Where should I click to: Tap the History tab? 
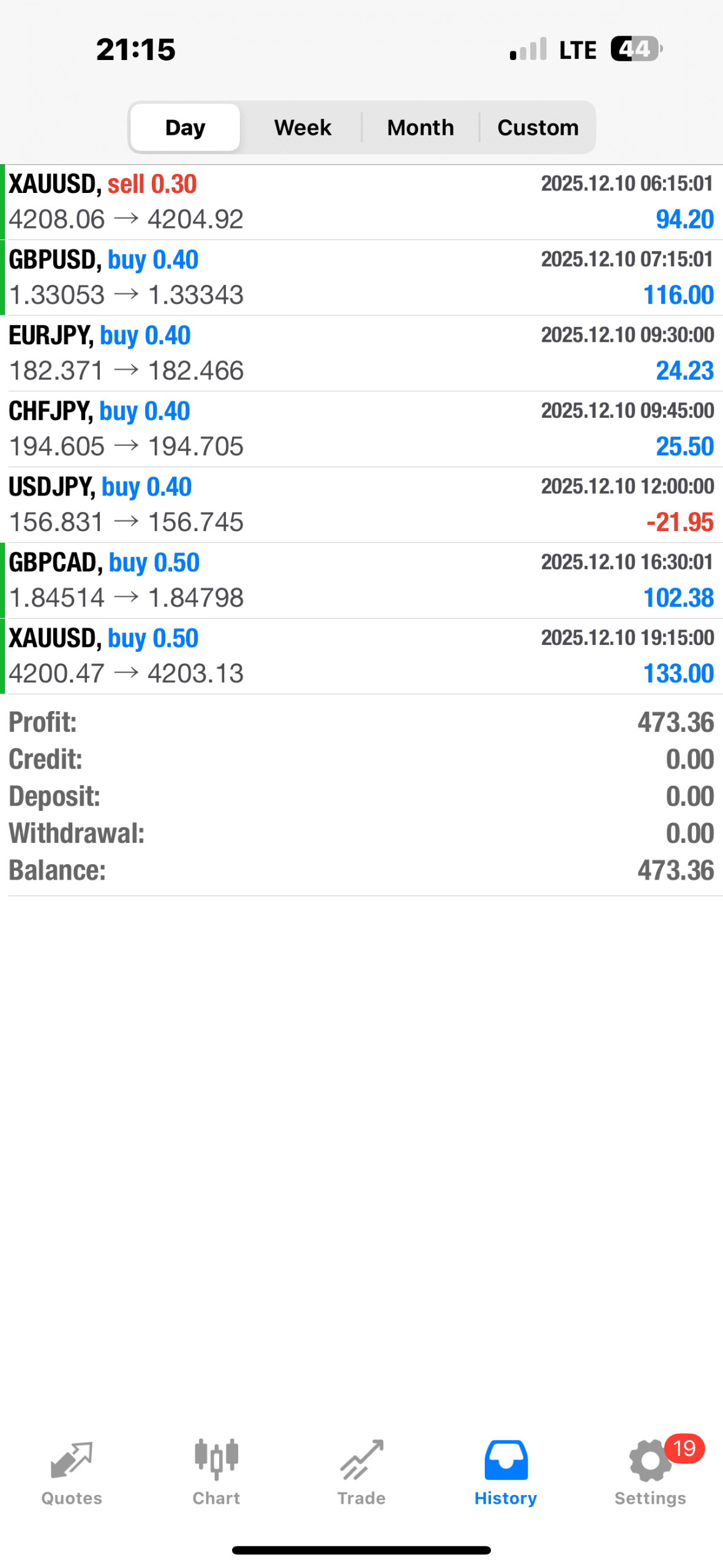click(x=506, y=1471)
